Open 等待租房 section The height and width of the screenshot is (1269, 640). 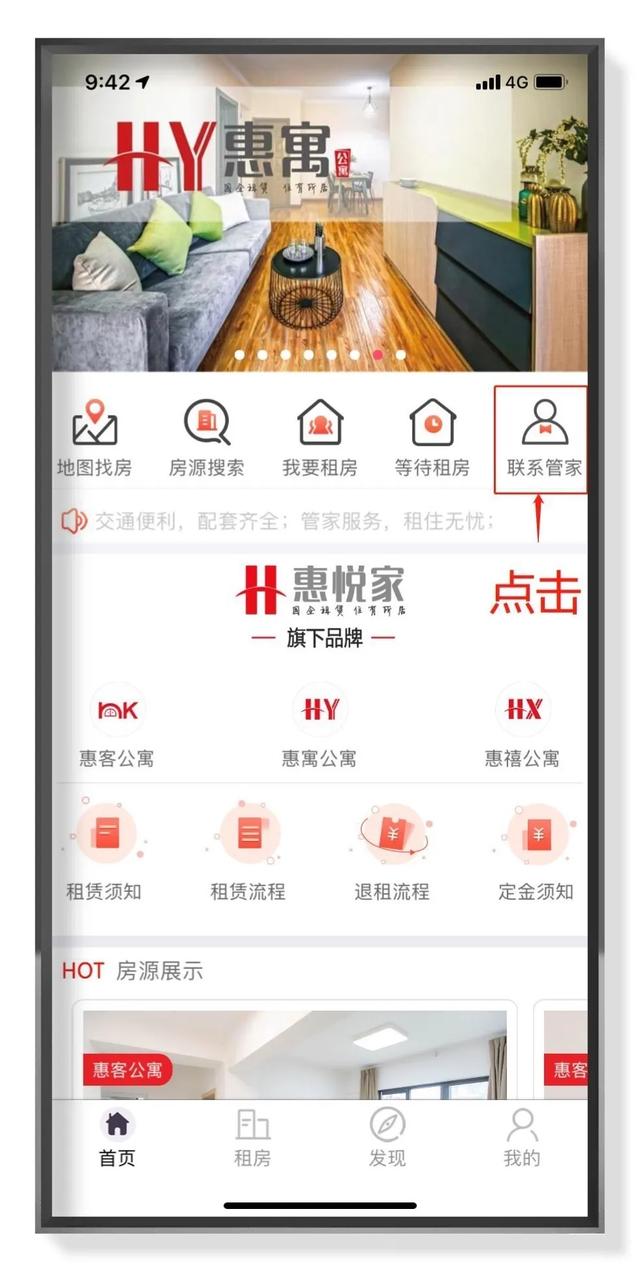click(432, 438)
